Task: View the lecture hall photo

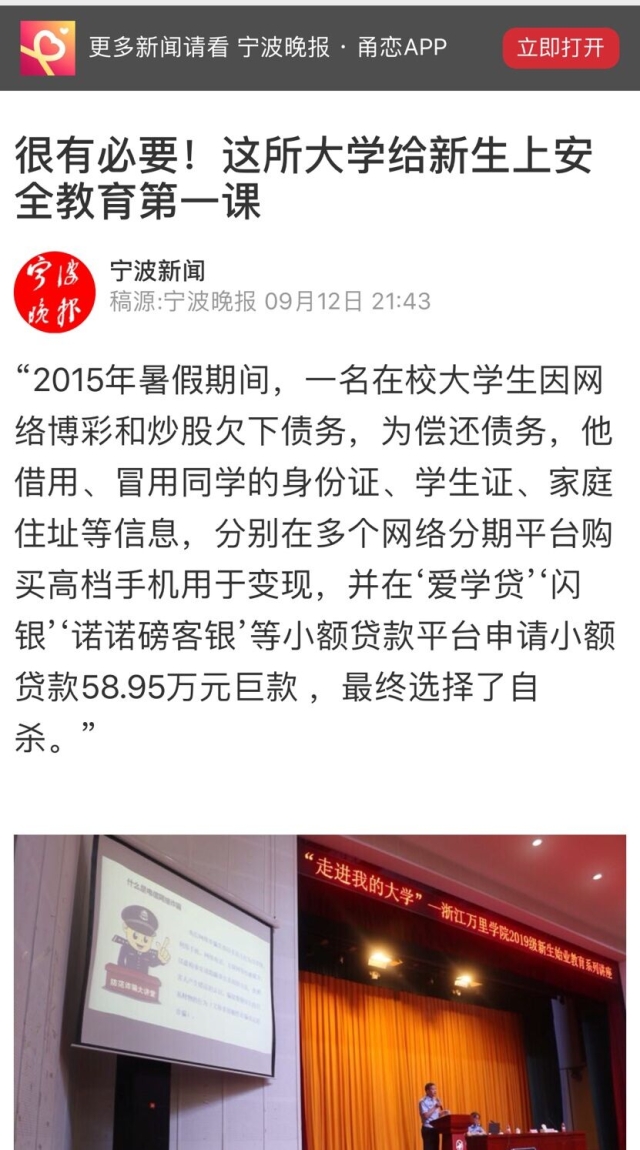Action: 320,992
